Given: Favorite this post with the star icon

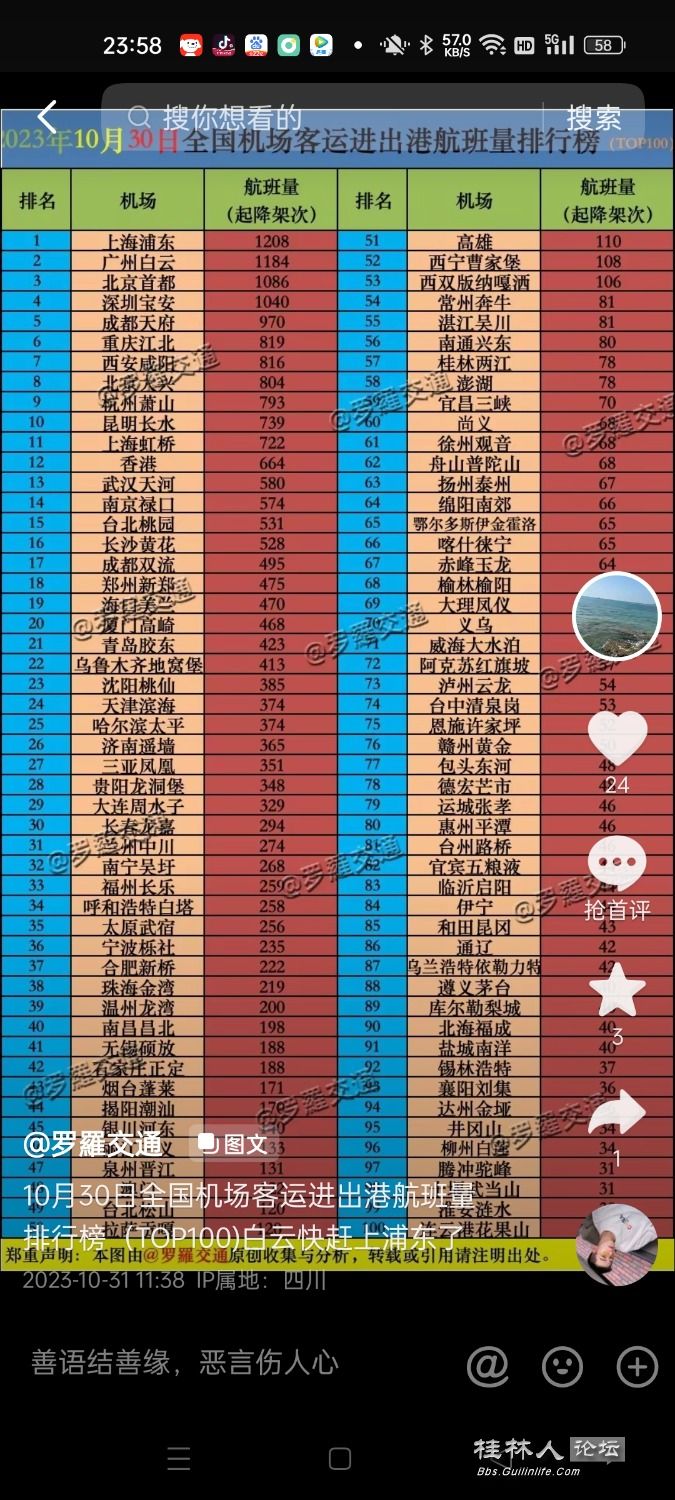Looking at the screenshot, I should pyautogui.click(x=617, y=990).
